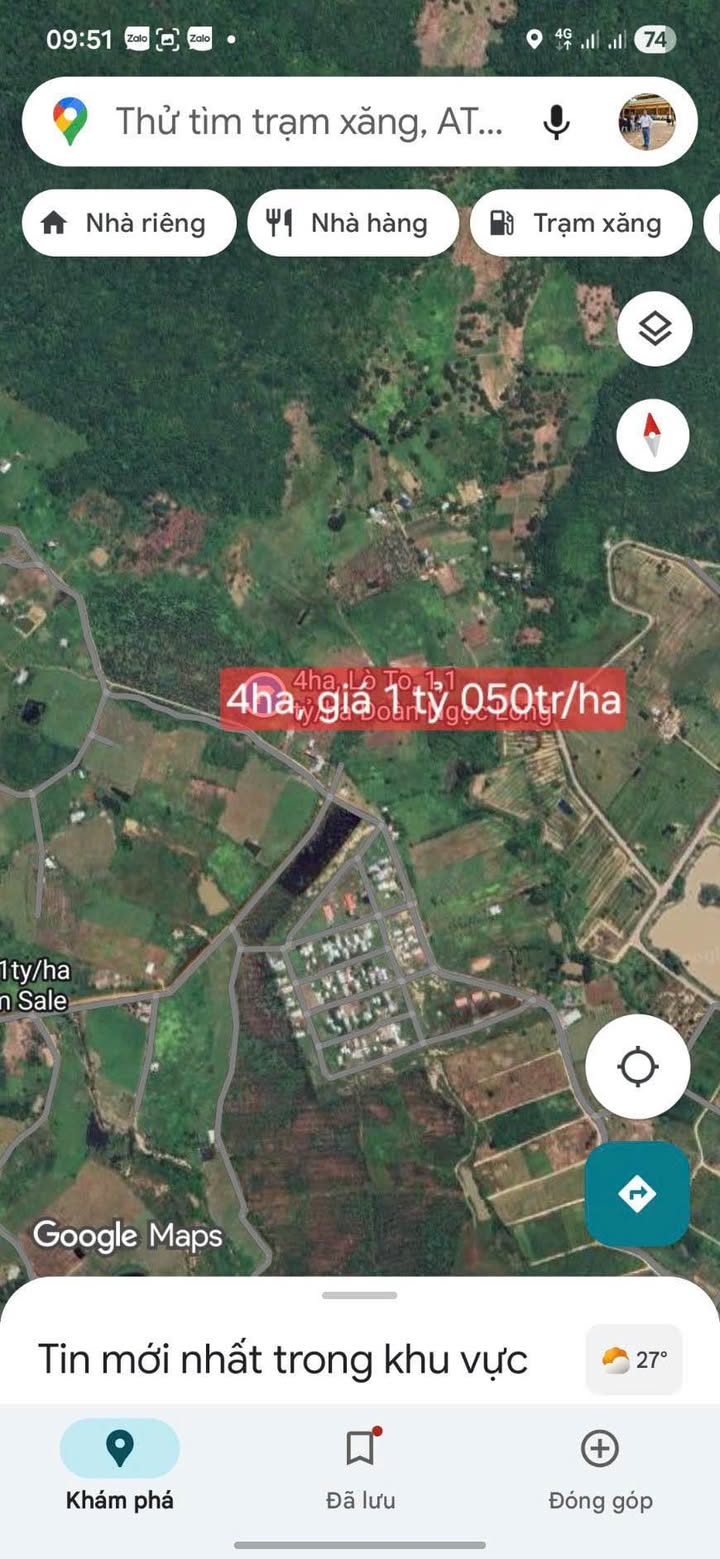Open the account profile picture
Screen dimensions: 720x1559
click(x=646, y=122)
